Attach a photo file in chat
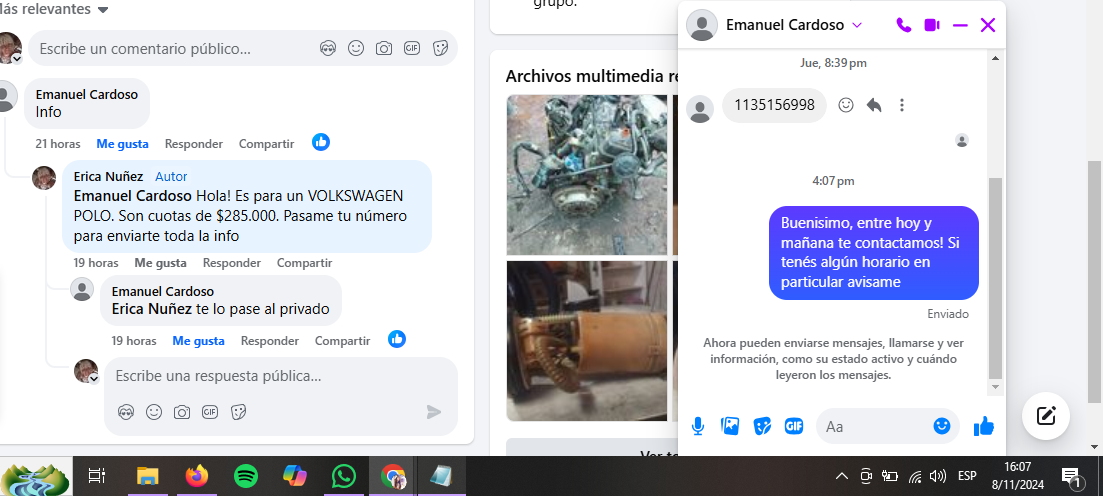Screen dimensions: 1103x496 tap(730, 426)
